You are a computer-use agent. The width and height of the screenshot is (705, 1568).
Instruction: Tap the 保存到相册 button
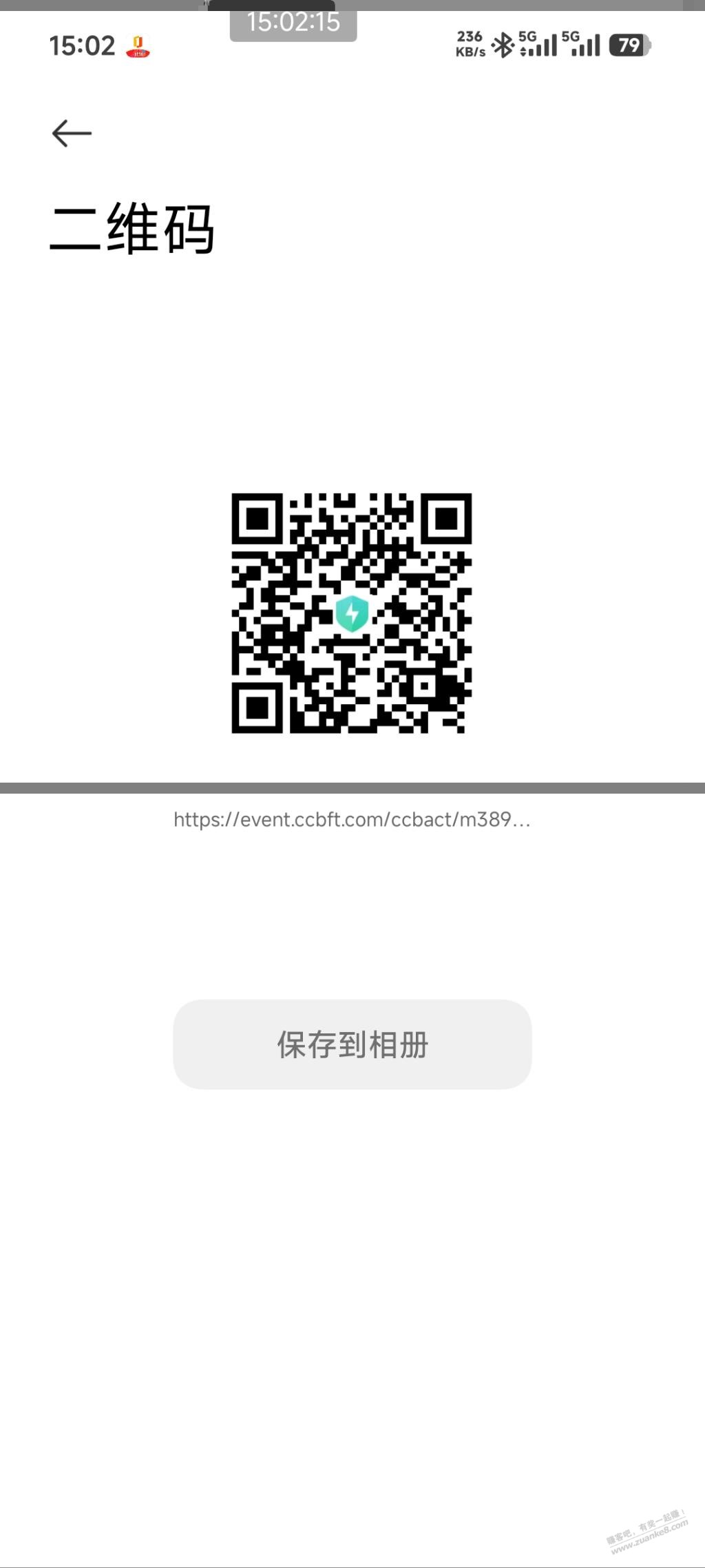[x=352, y=1044]
